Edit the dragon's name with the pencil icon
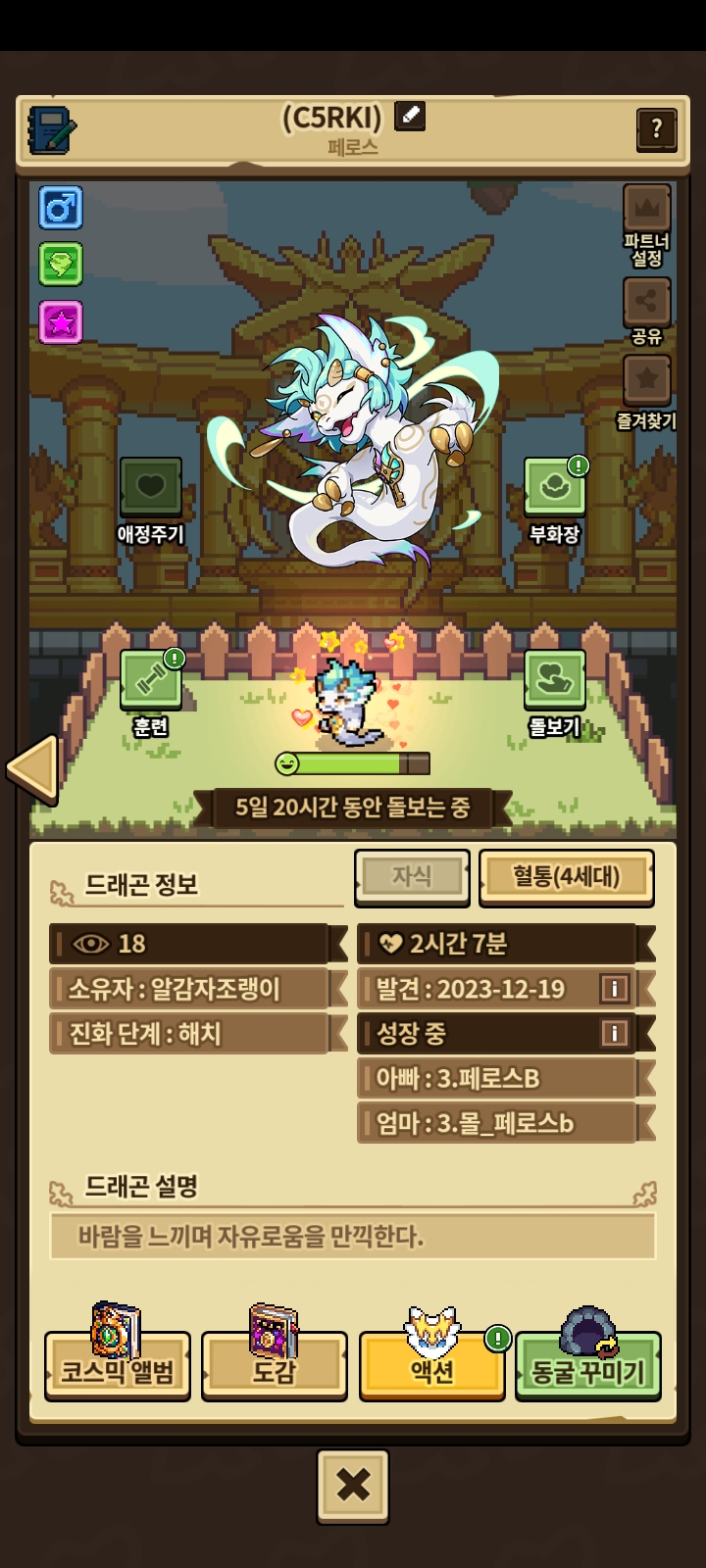This screenshot has height=1568, width=706. click(x=409, y=117)
